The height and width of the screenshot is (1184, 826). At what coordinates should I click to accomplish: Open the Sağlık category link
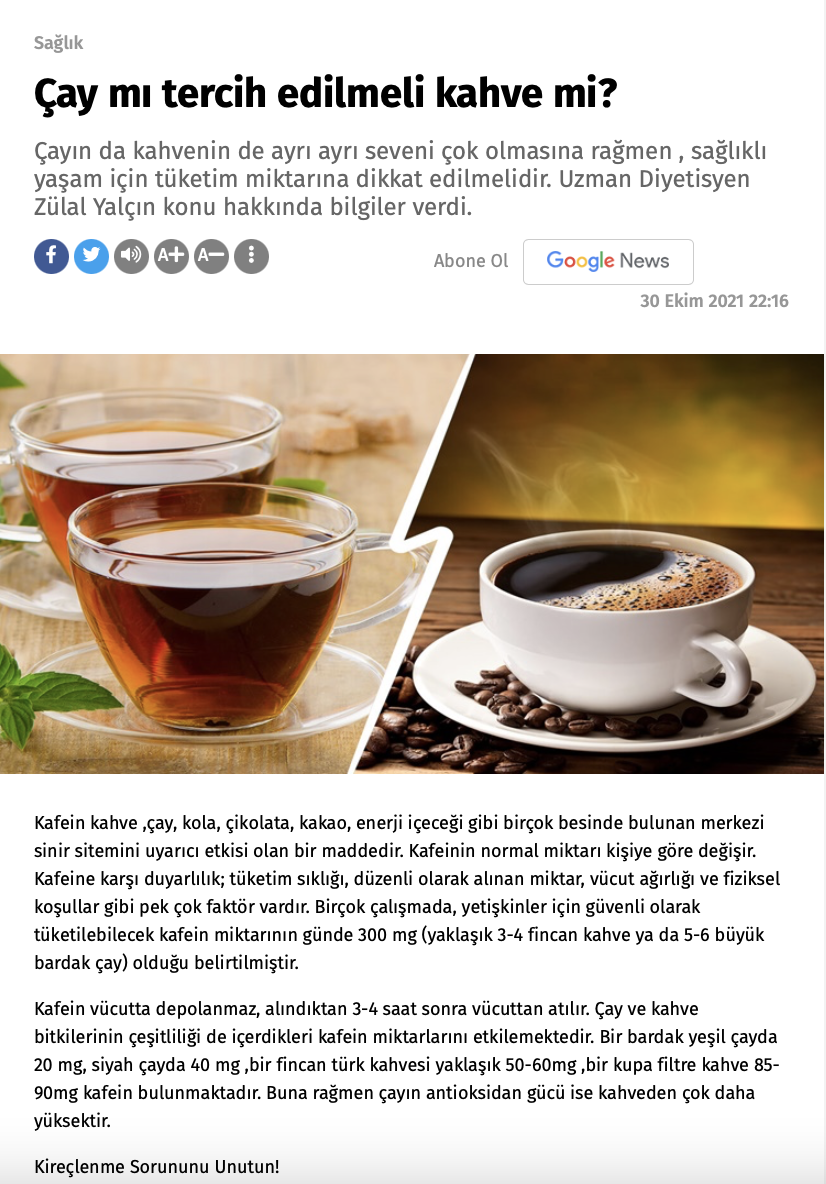[58, 43]
